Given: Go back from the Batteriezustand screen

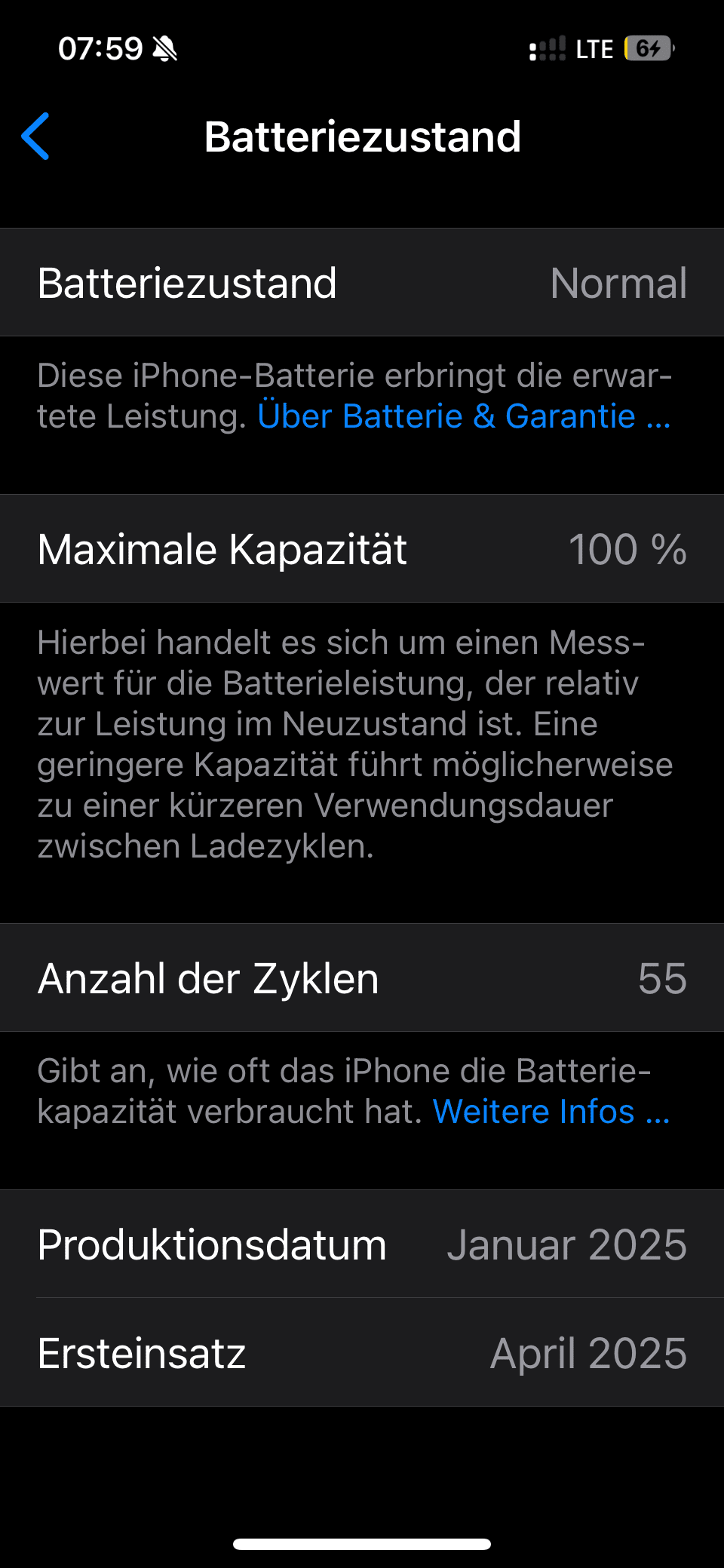Looking at the screenshot, I should [35, 137].
